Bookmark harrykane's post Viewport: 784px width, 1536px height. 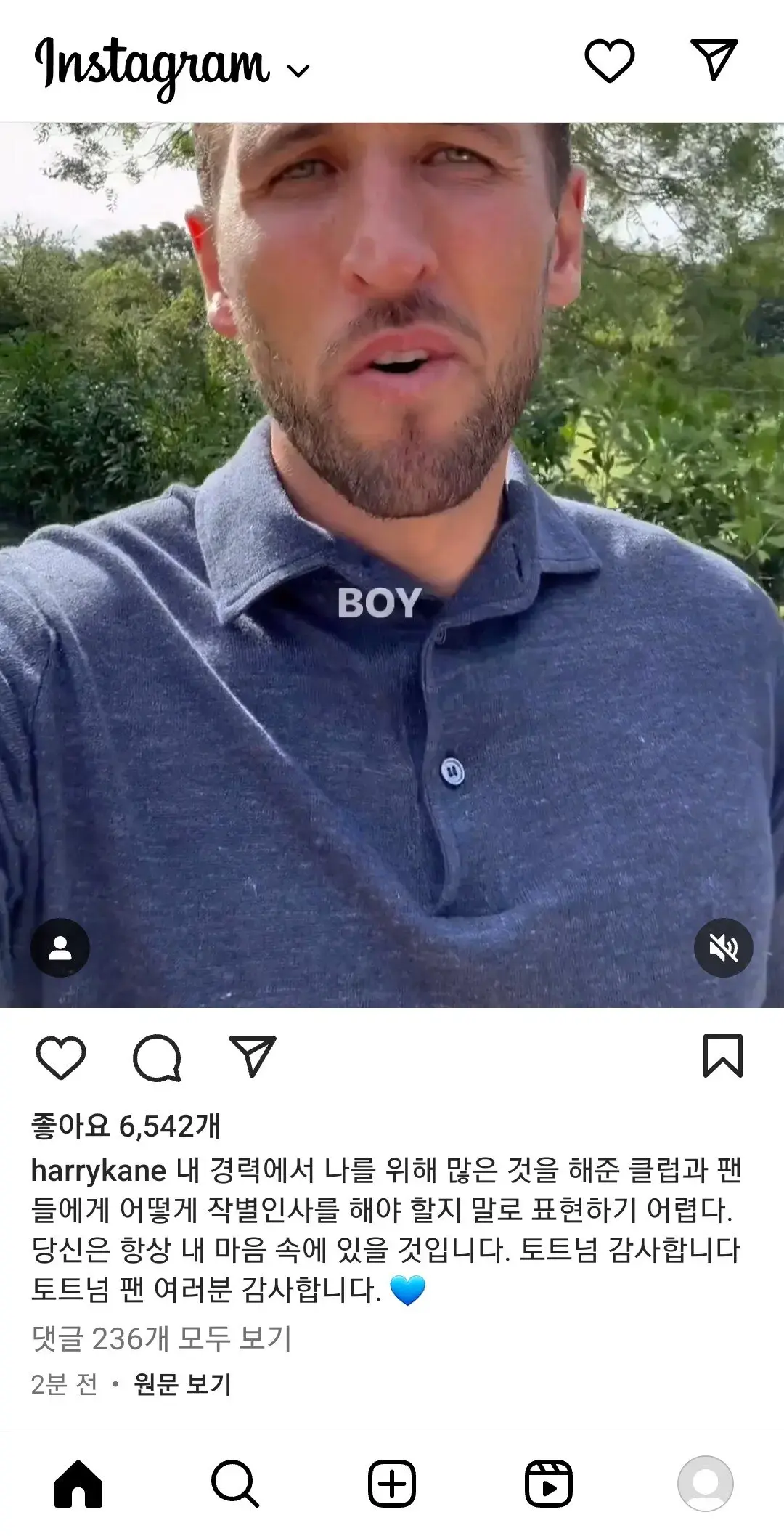click(723, 1056)
